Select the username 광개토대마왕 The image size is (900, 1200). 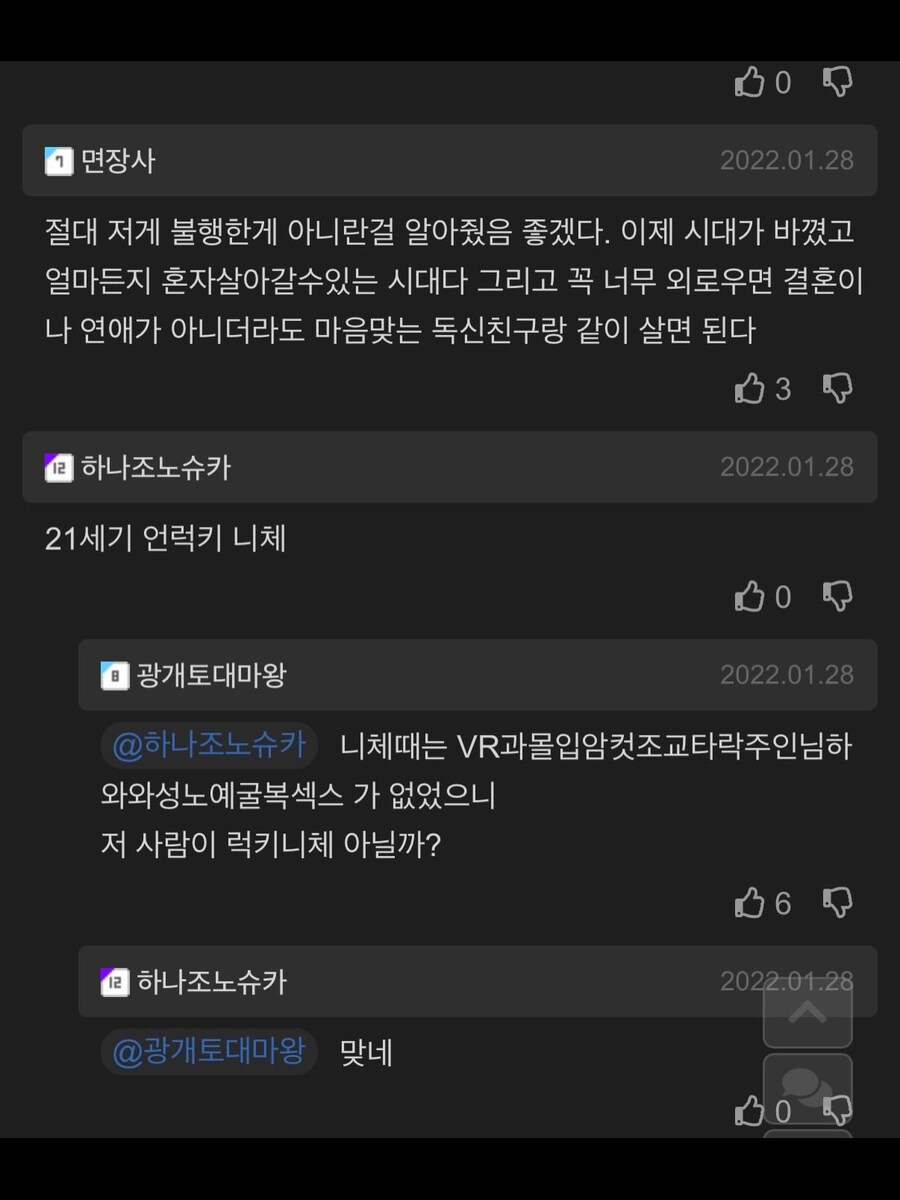coord(213,675)
